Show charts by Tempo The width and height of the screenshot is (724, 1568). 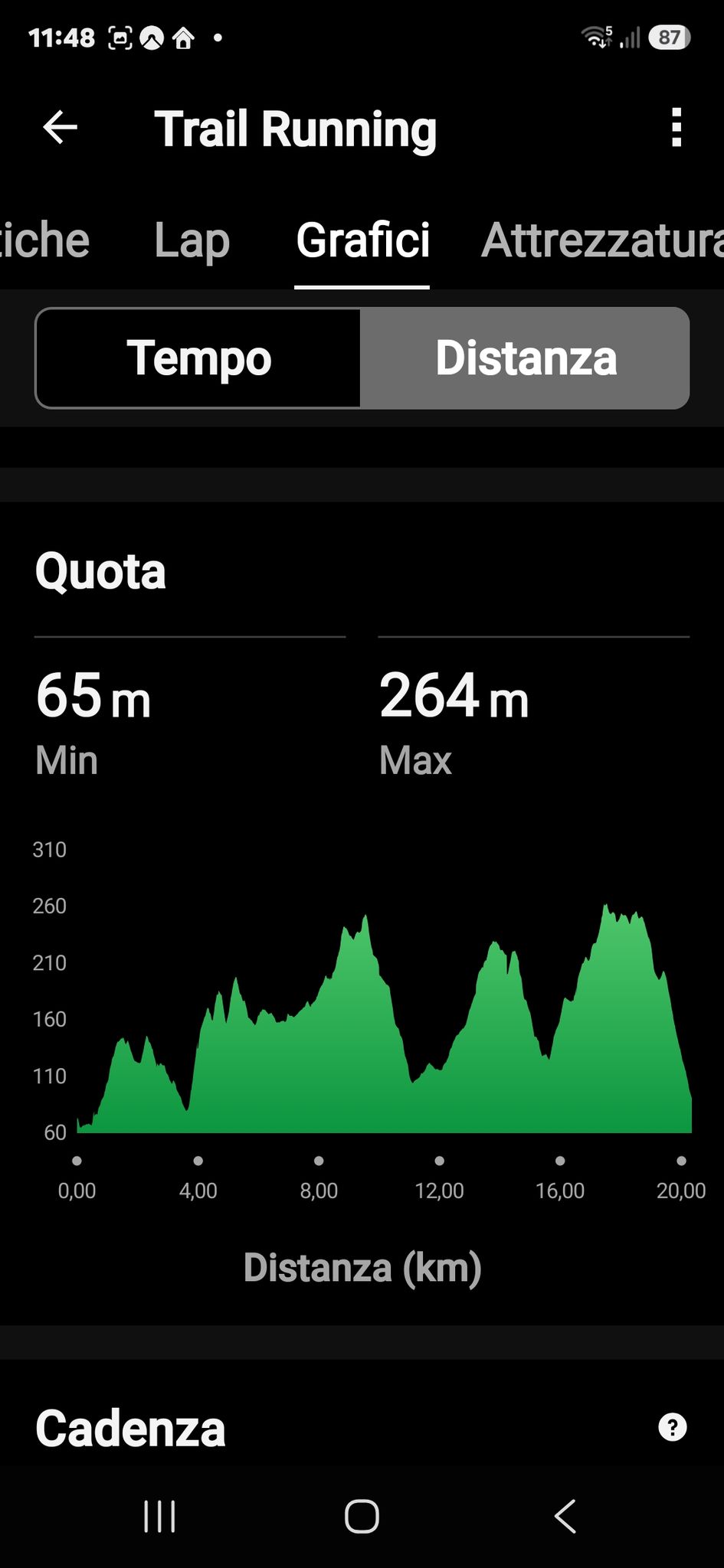(x=198, y=358)
